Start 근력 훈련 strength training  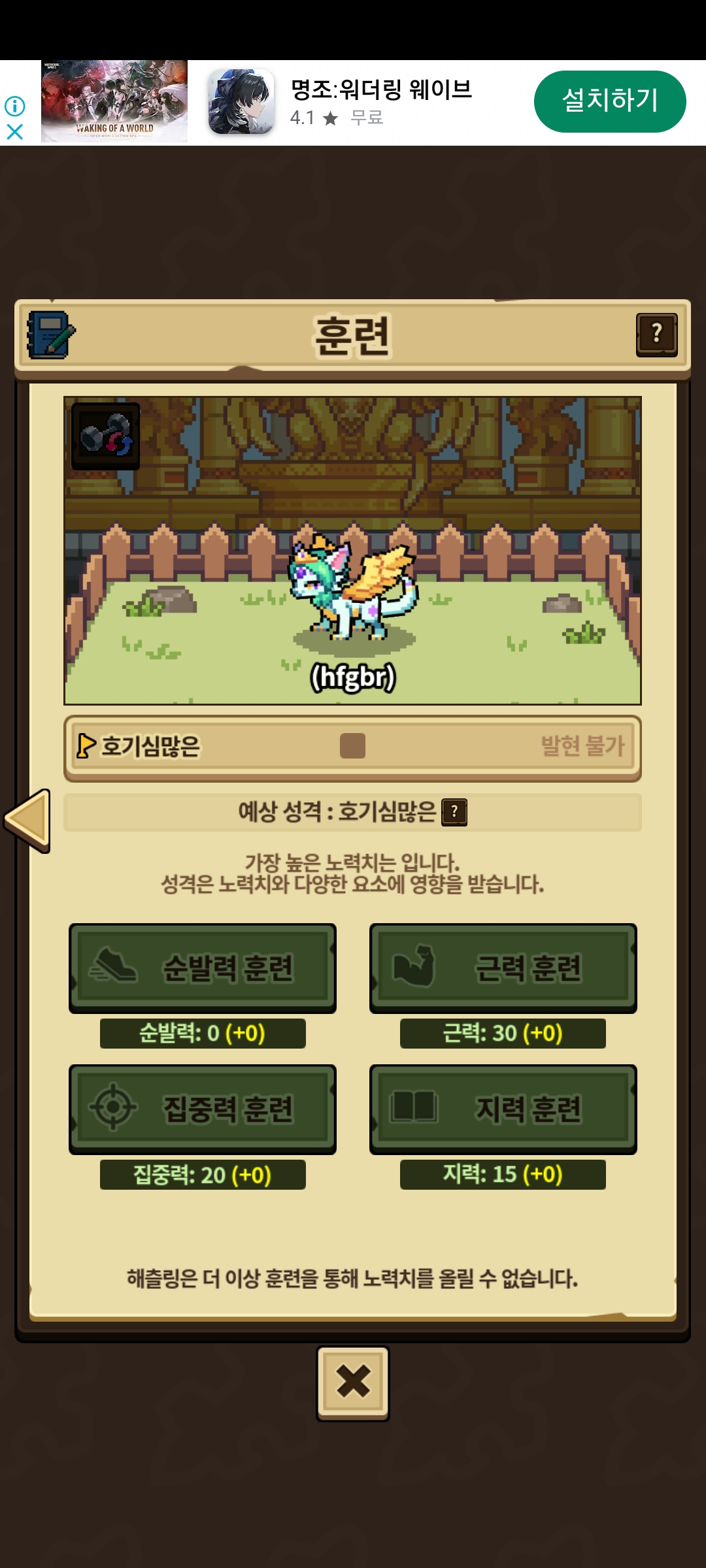tap(503, 968)
